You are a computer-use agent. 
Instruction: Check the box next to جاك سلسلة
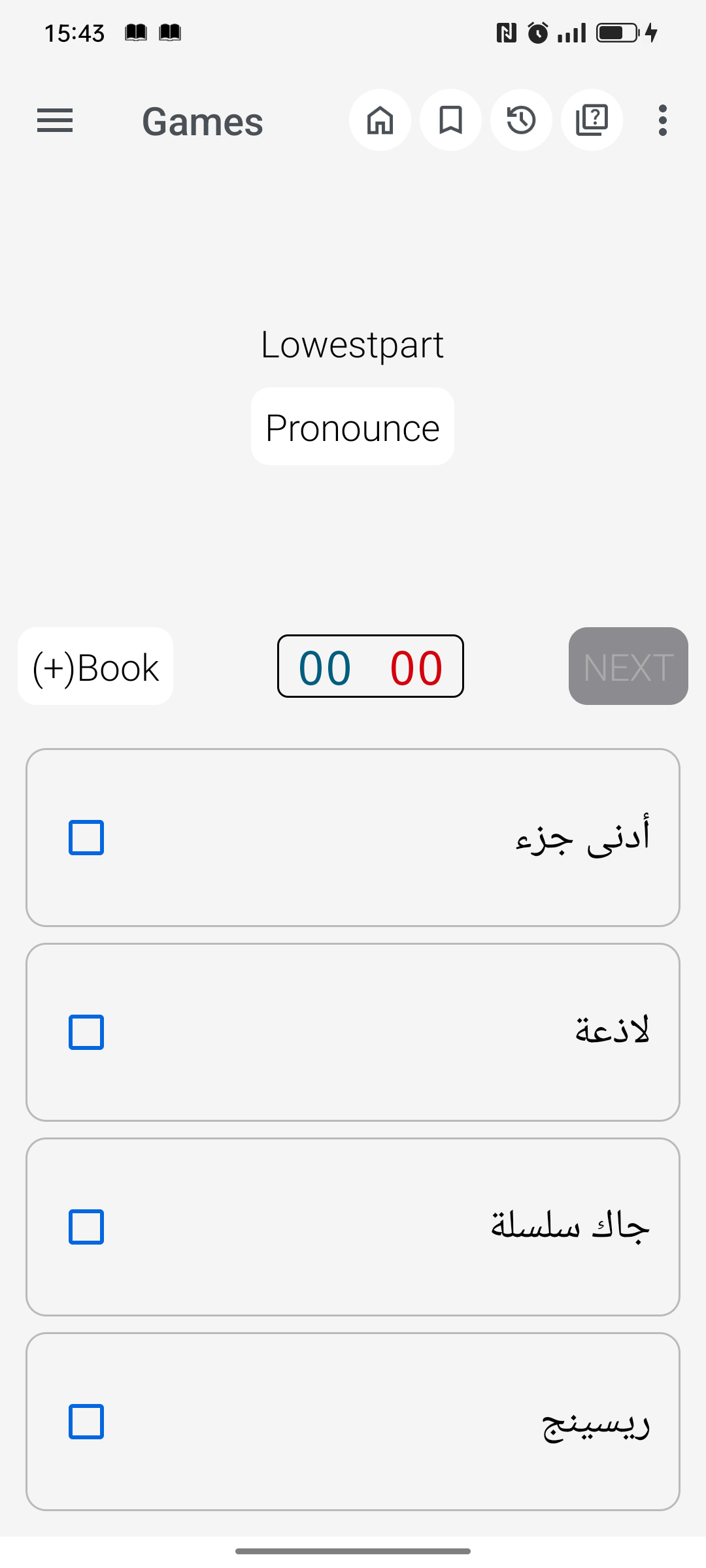click(85, 1226)
